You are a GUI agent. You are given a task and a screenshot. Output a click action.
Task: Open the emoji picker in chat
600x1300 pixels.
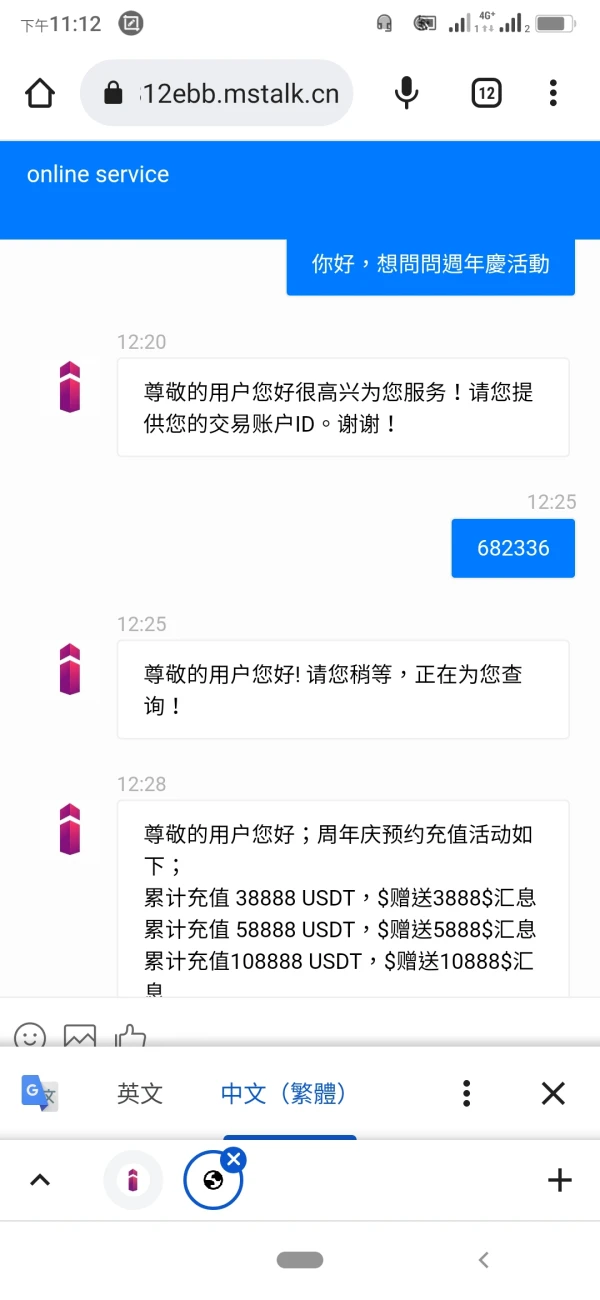coord(30,1035)
